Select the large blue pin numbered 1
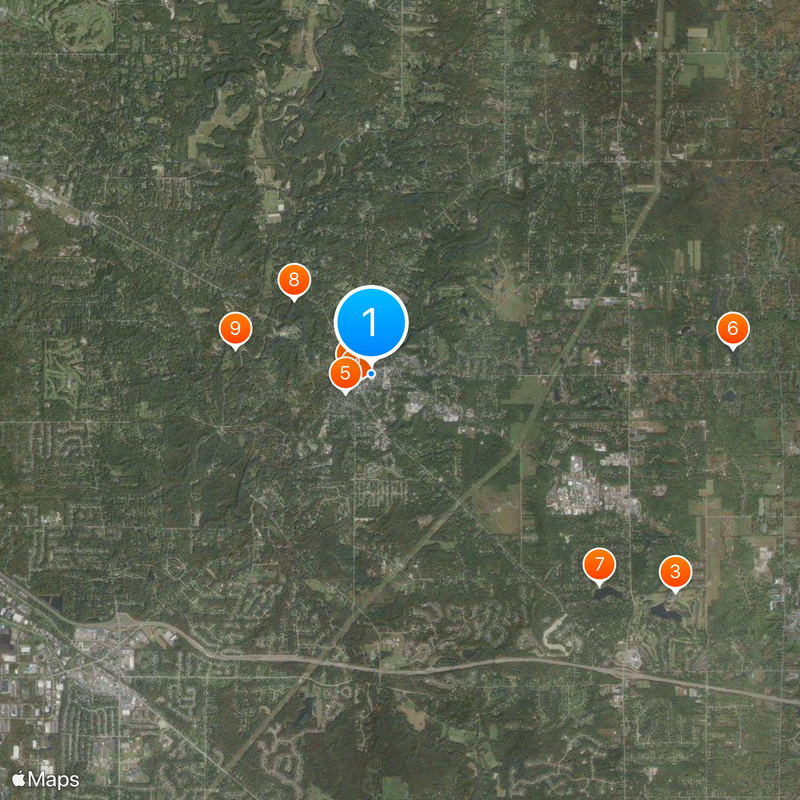 370,323
